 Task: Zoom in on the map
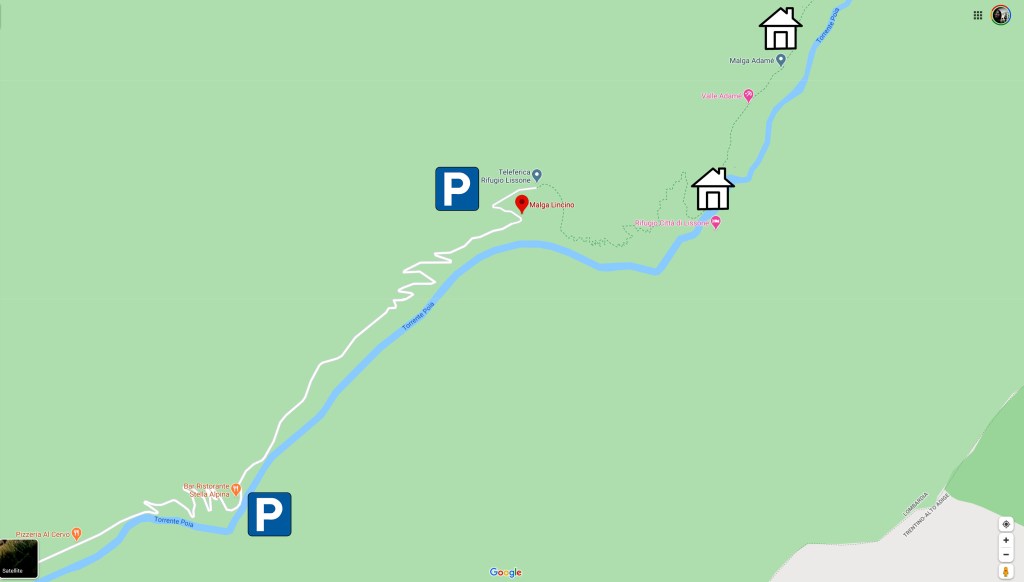pos(1006,540)
